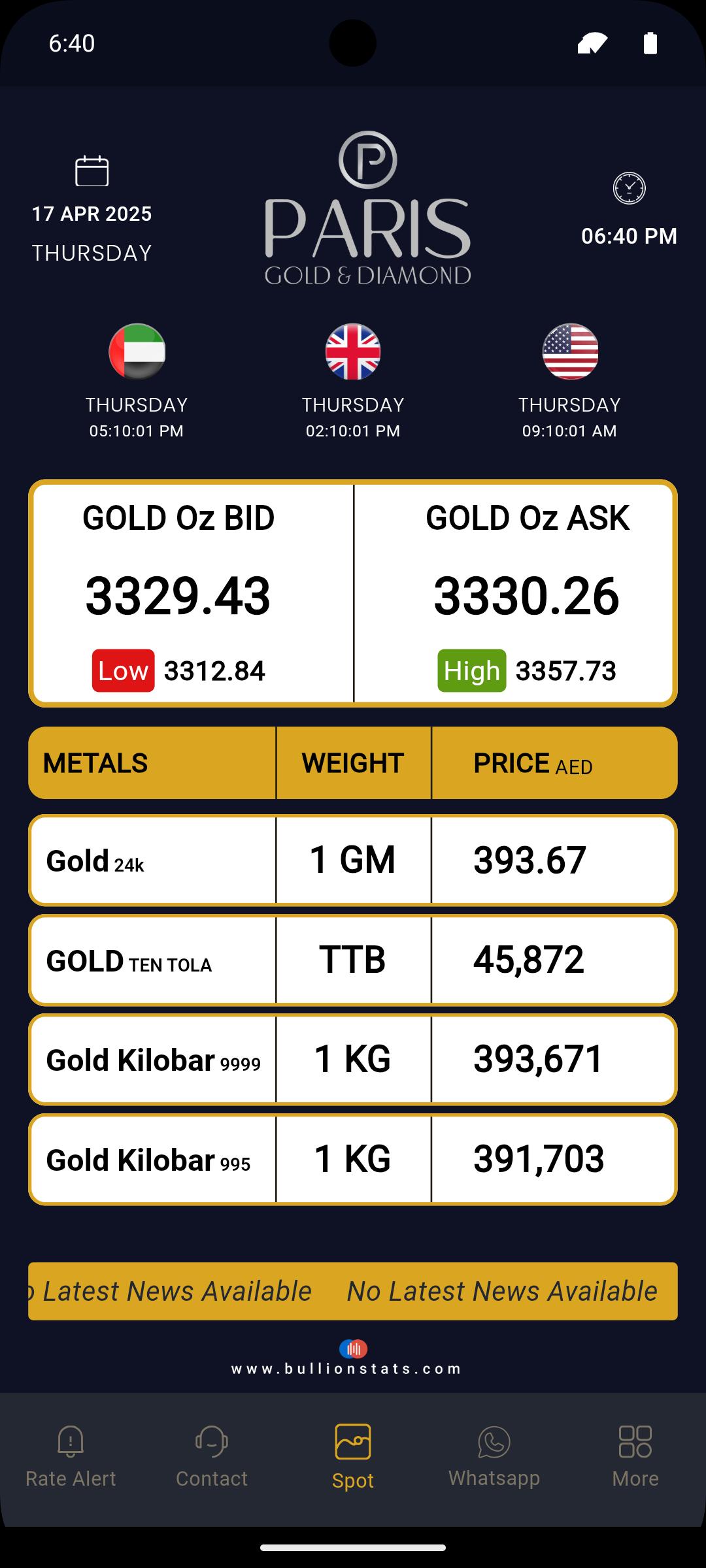Switch to the More tab
The height and width of the screenshot is (1568, 706).
click(x=635, y=1456)
